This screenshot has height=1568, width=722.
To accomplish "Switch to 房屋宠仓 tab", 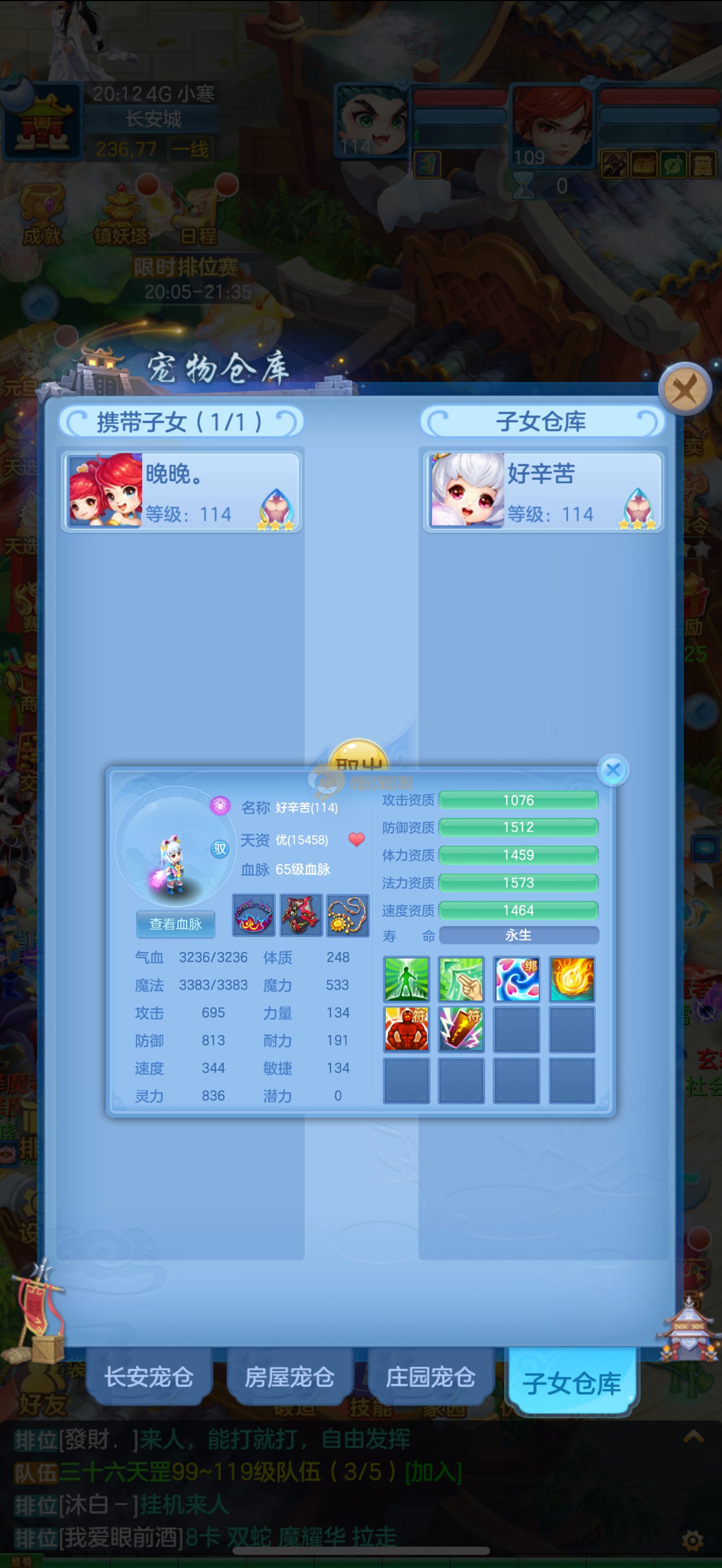I will (x=290, y=1376).
